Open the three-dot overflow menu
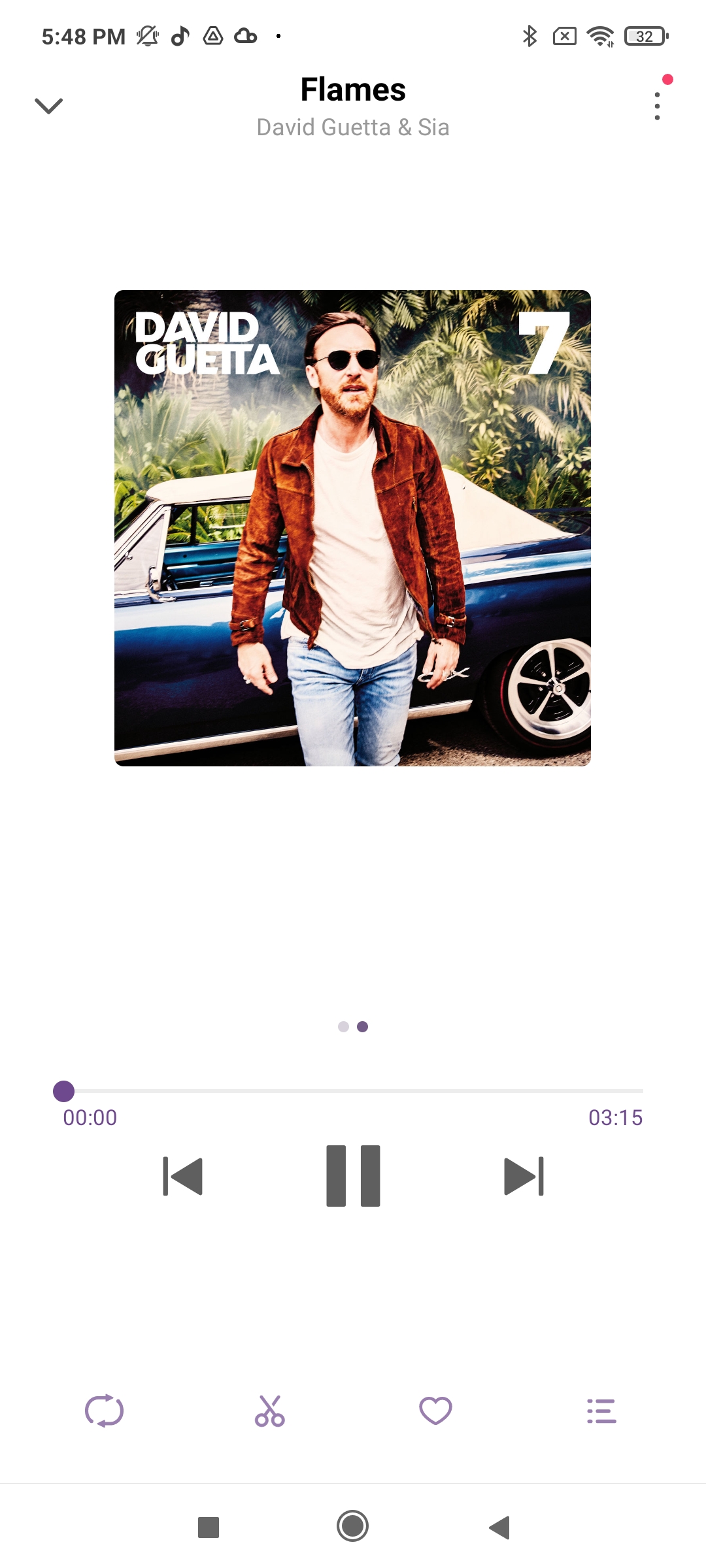This screenshot has width=706, height=1568. point(657,106)
